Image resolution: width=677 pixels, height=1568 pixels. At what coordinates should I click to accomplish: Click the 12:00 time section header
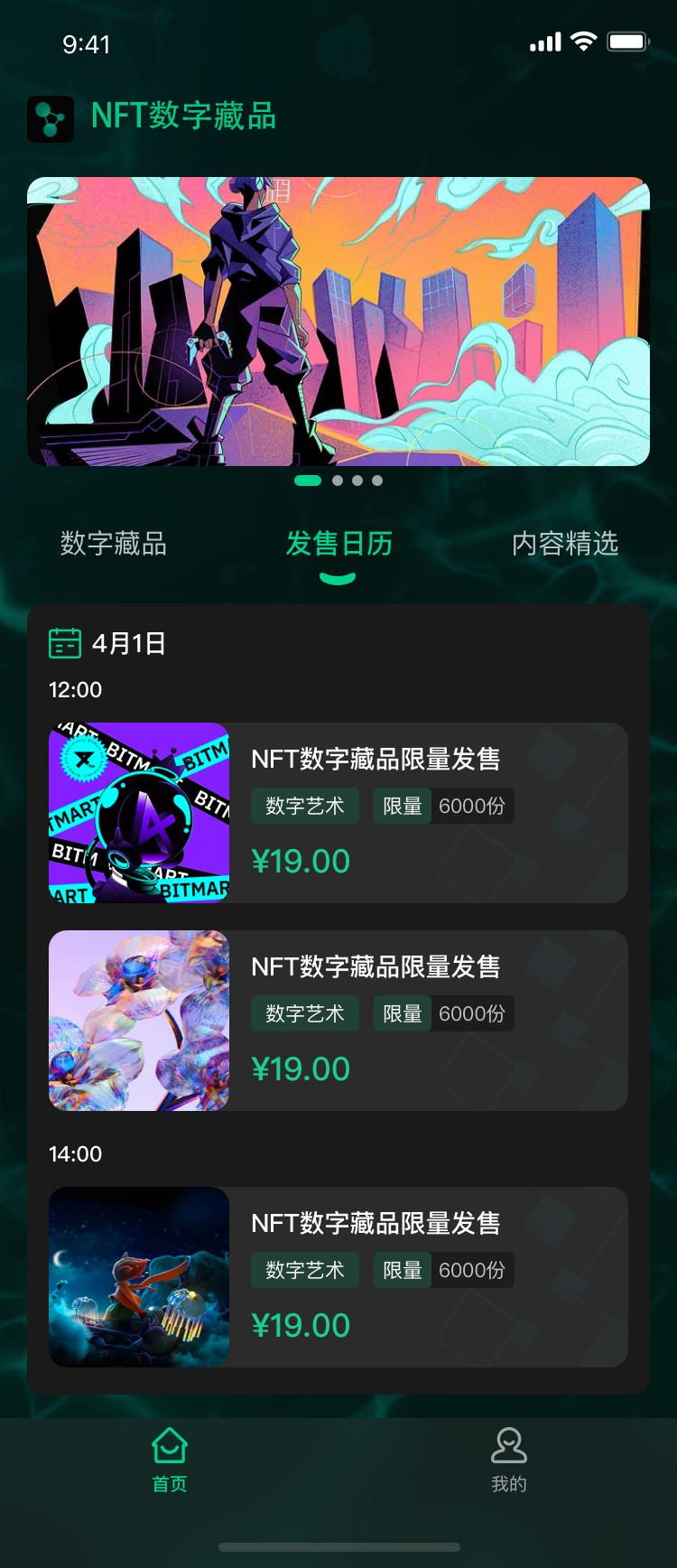(76, 690)
